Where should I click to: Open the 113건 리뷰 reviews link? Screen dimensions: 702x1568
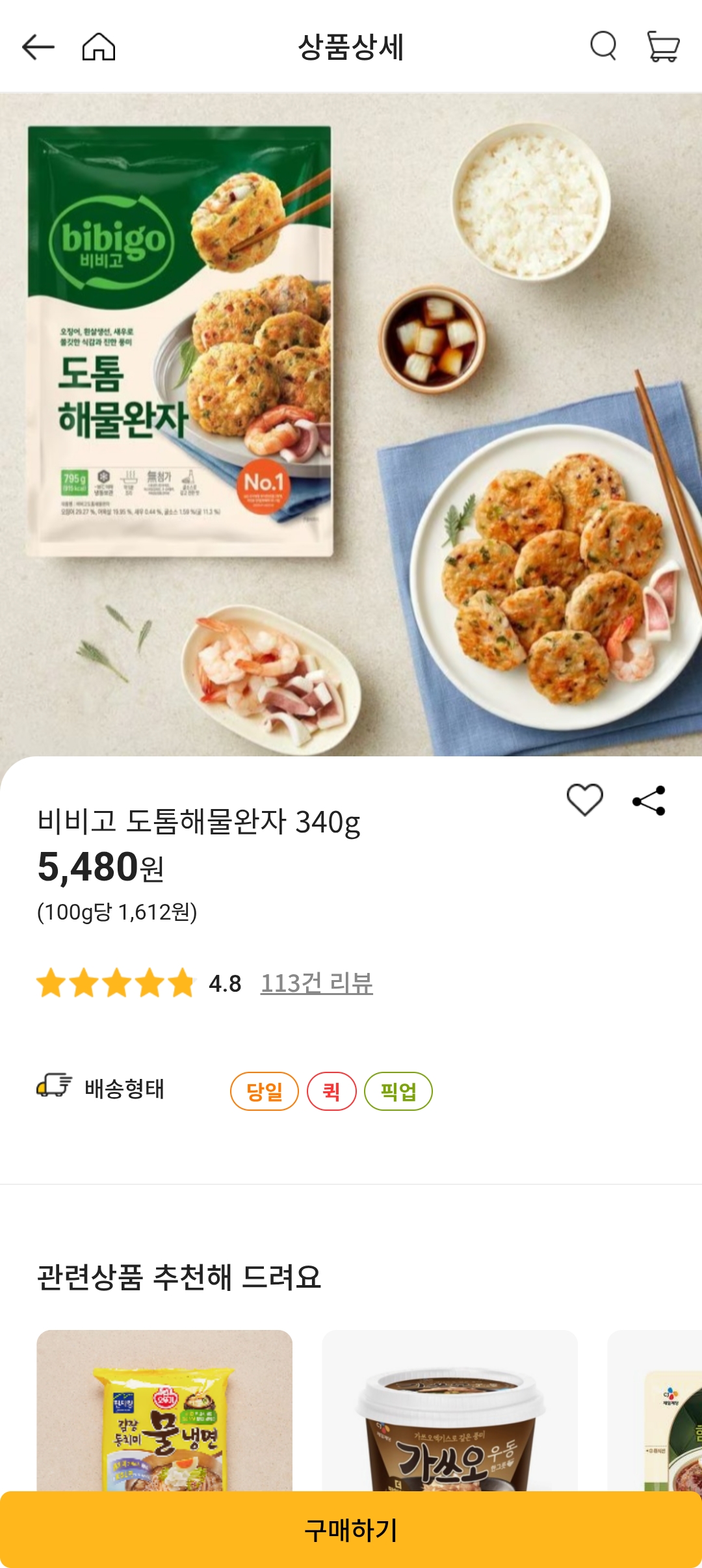pos(317,984)
